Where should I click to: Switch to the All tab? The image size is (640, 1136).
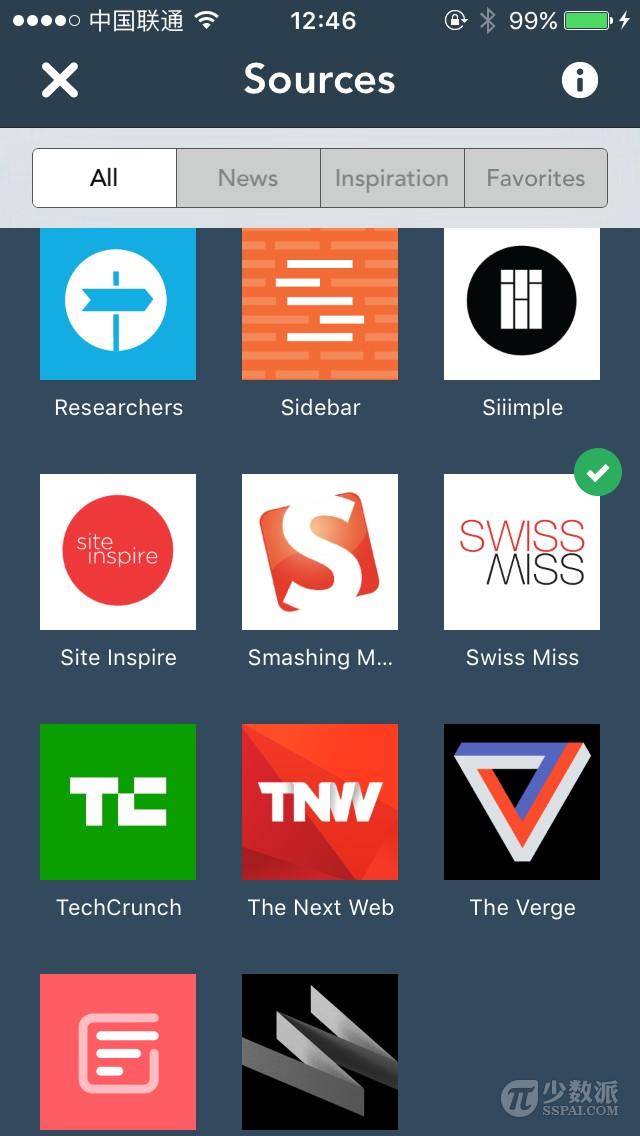[x=105, y=178]
